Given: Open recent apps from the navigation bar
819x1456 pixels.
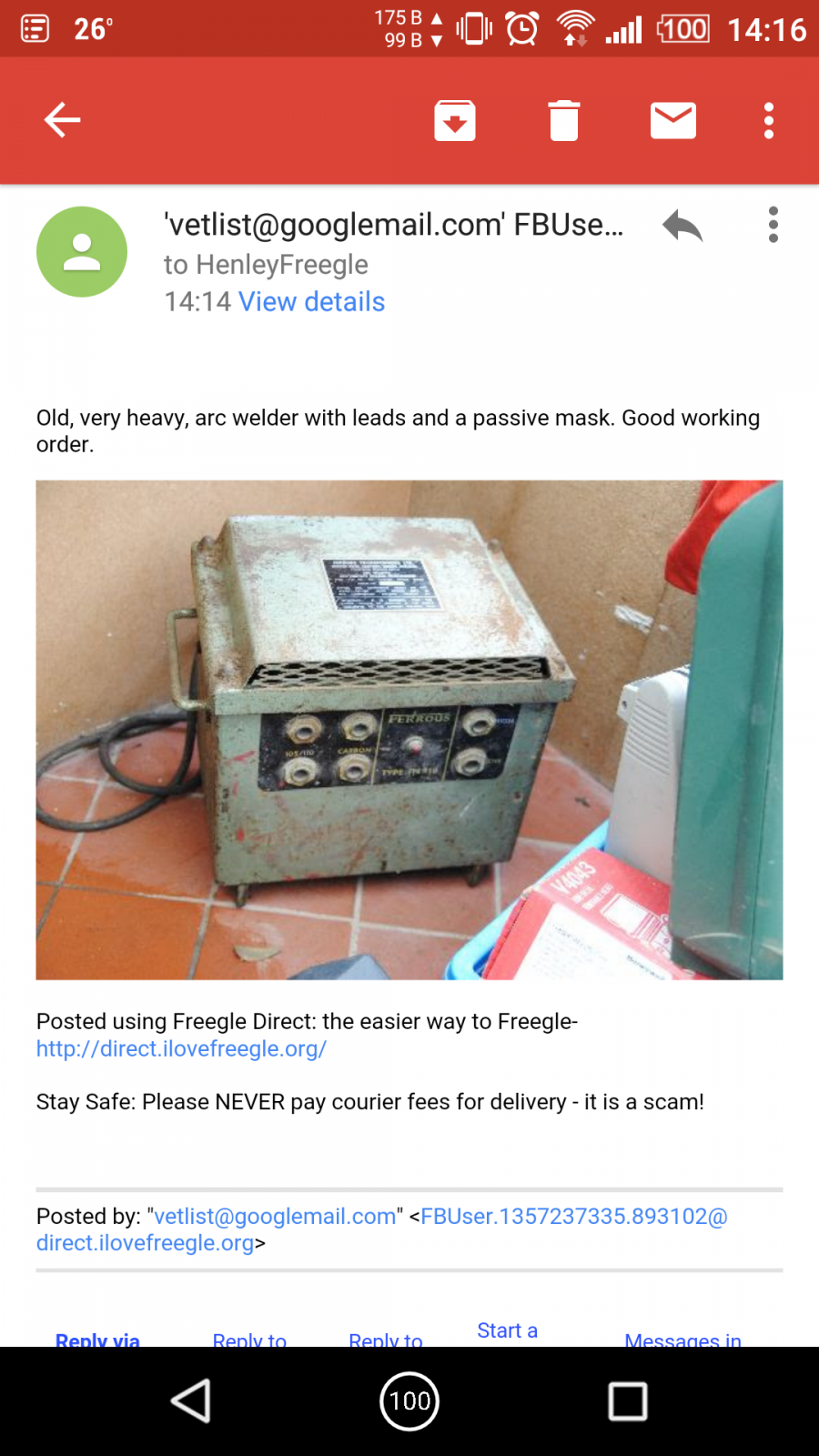Looking at the screenshot, I should (x=628, y=1401).
